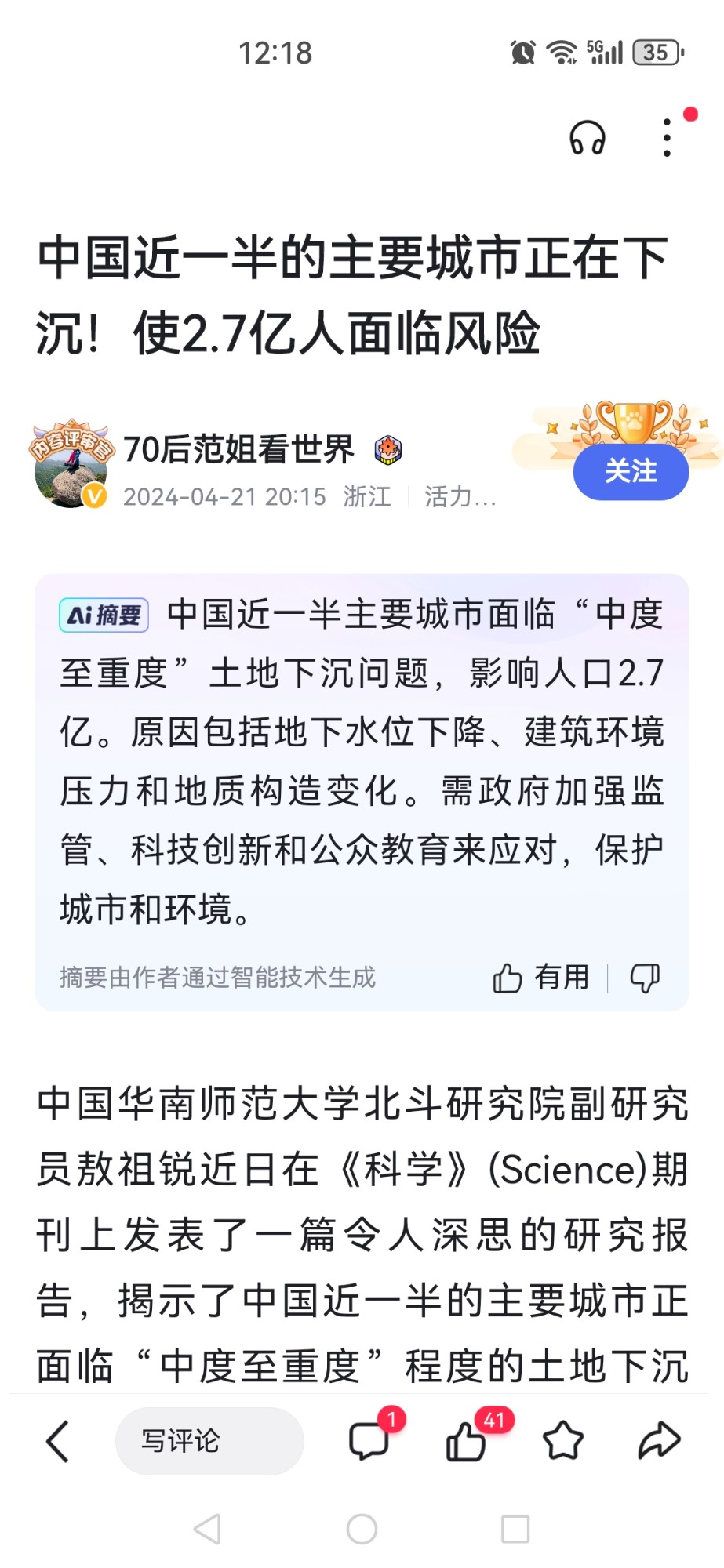Go back with the bottom-left arrow
724x1568 pixels.
58,1441
